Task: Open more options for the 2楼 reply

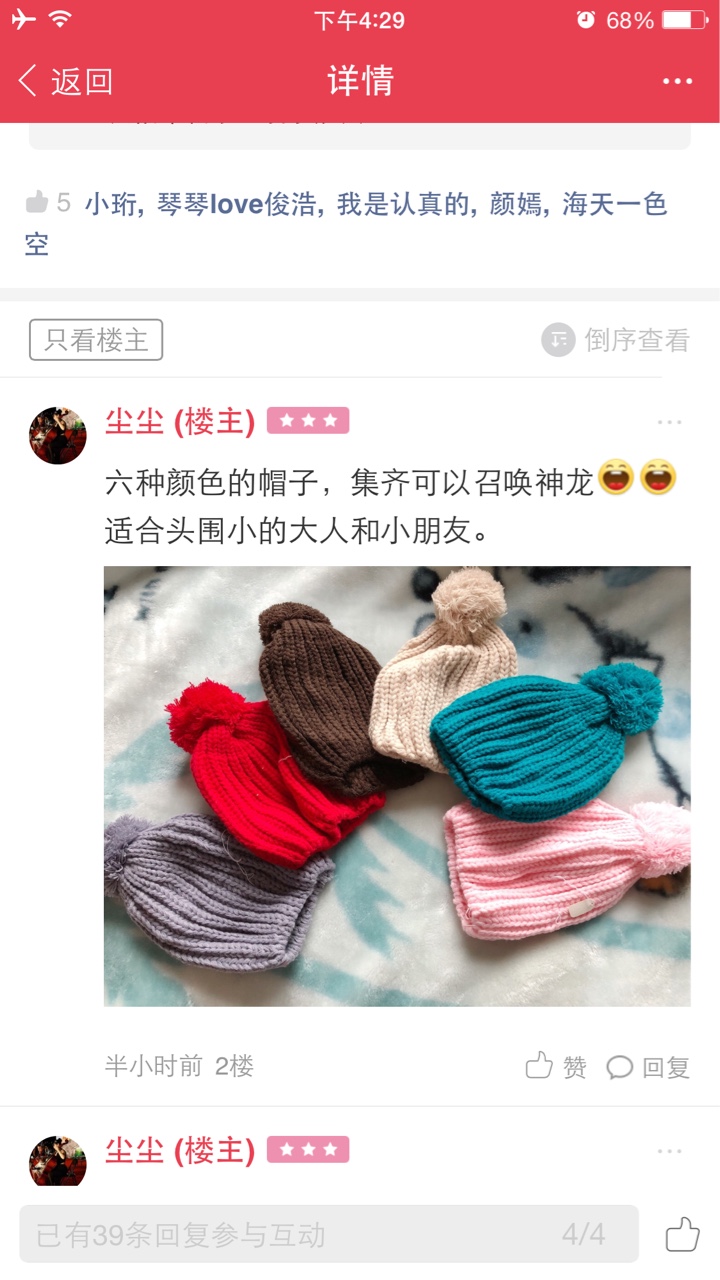Action: [x=669, y=423]
